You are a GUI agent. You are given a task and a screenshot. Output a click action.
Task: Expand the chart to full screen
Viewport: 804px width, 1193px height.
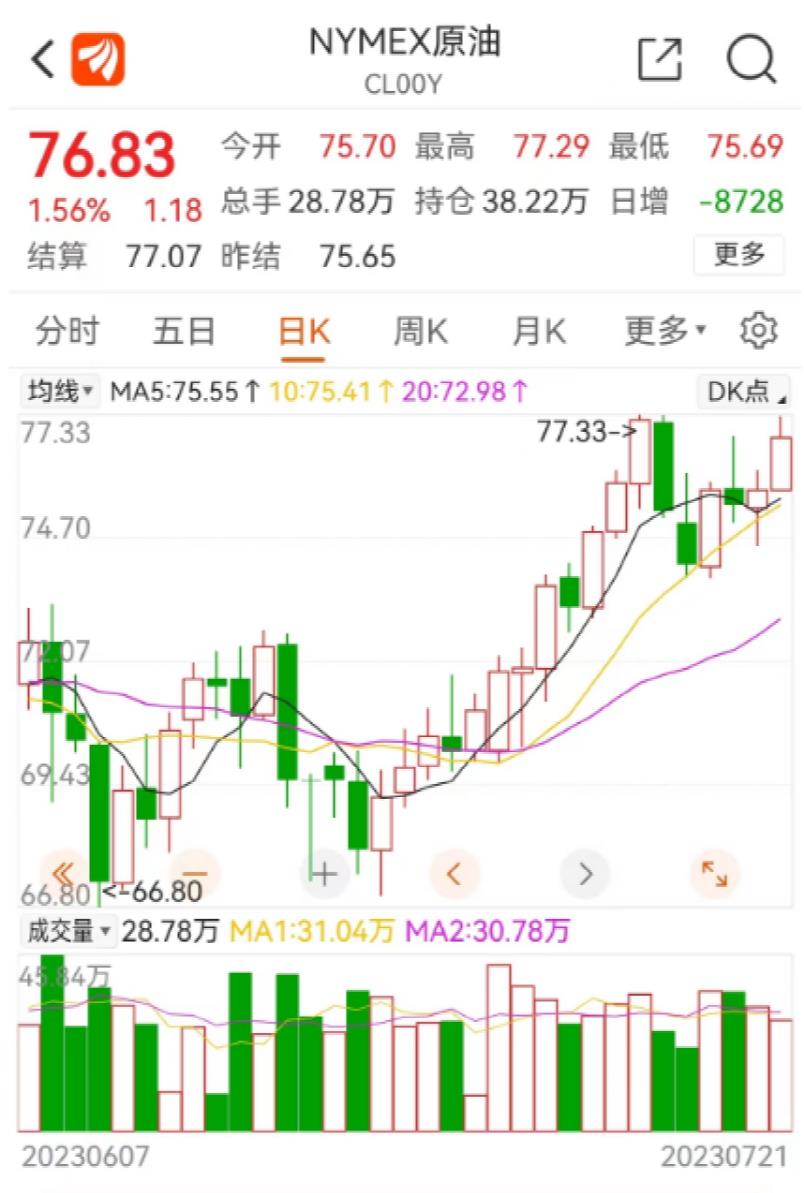715,873
